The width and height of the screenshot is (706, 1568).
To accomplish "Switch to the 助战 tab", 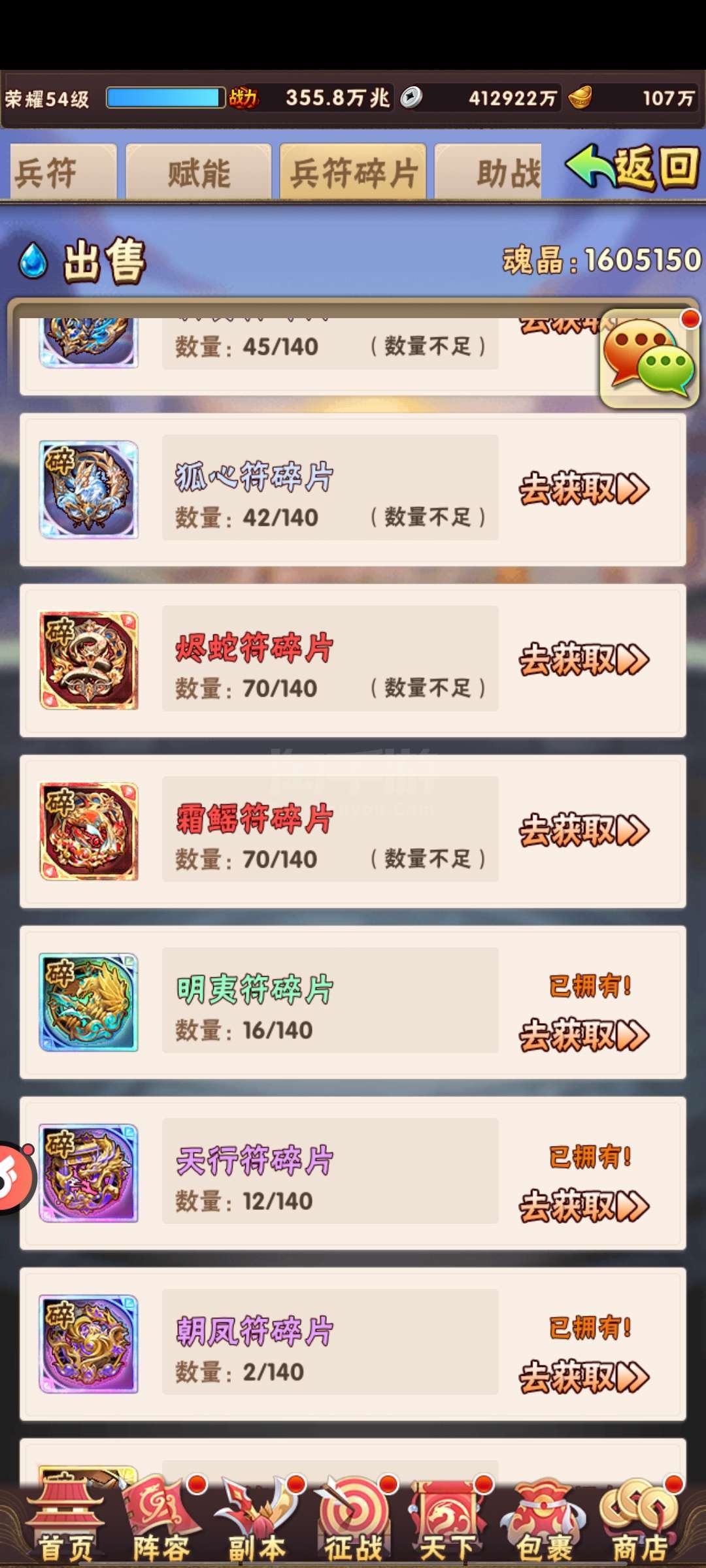I will click(x=488, y=172).
